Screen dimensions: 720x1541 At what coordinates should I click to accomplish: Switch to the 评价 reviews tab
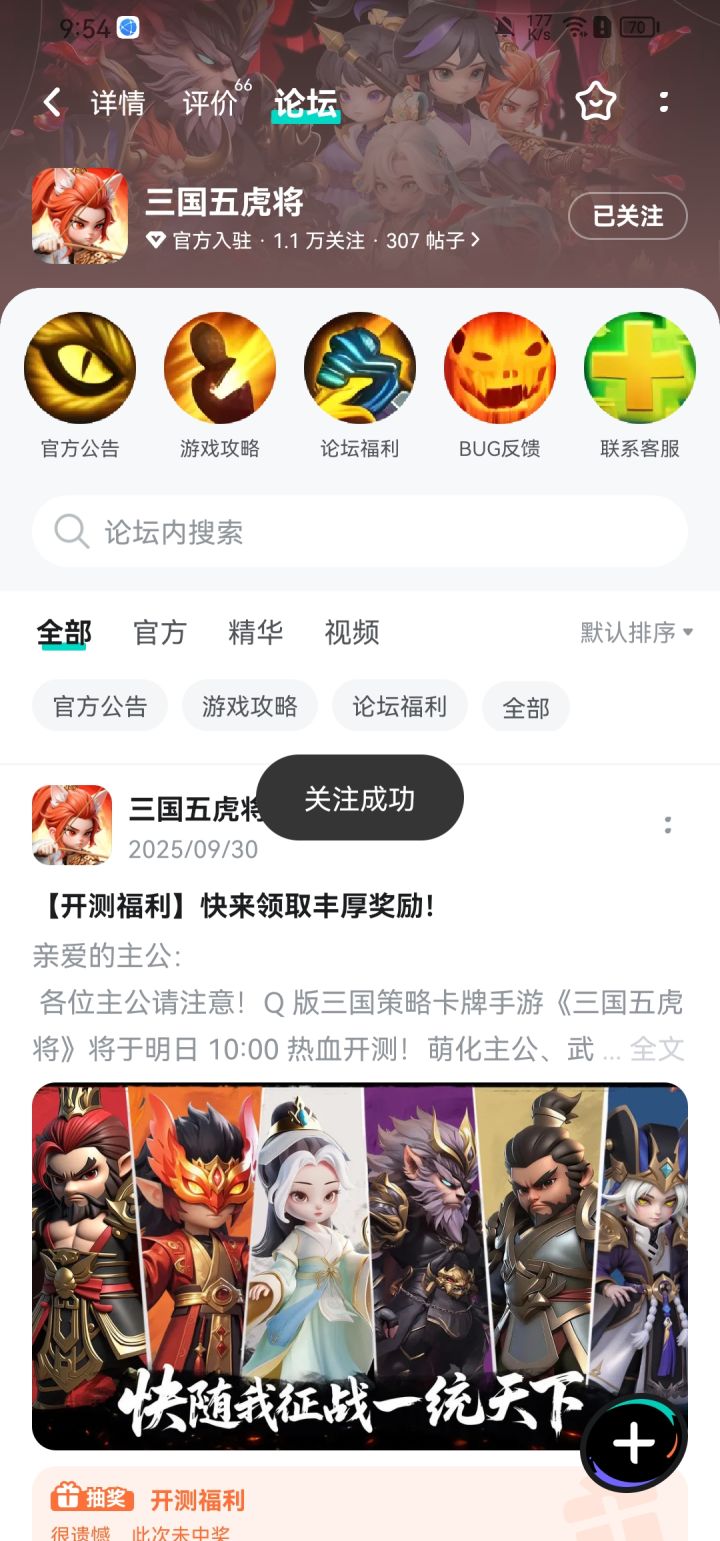(x=207, y=101)
